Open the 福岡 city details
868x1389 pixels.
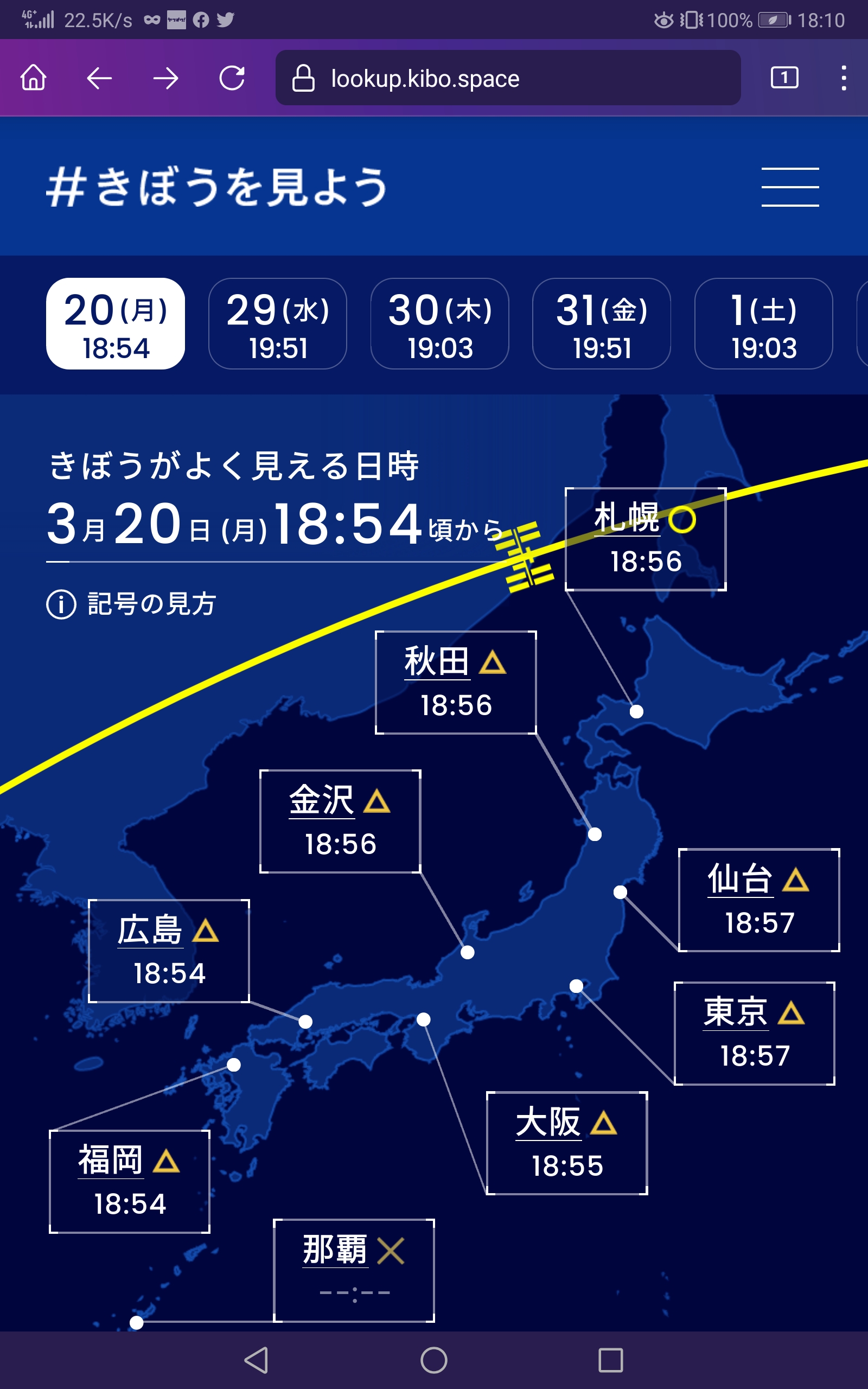[130, 1181]
